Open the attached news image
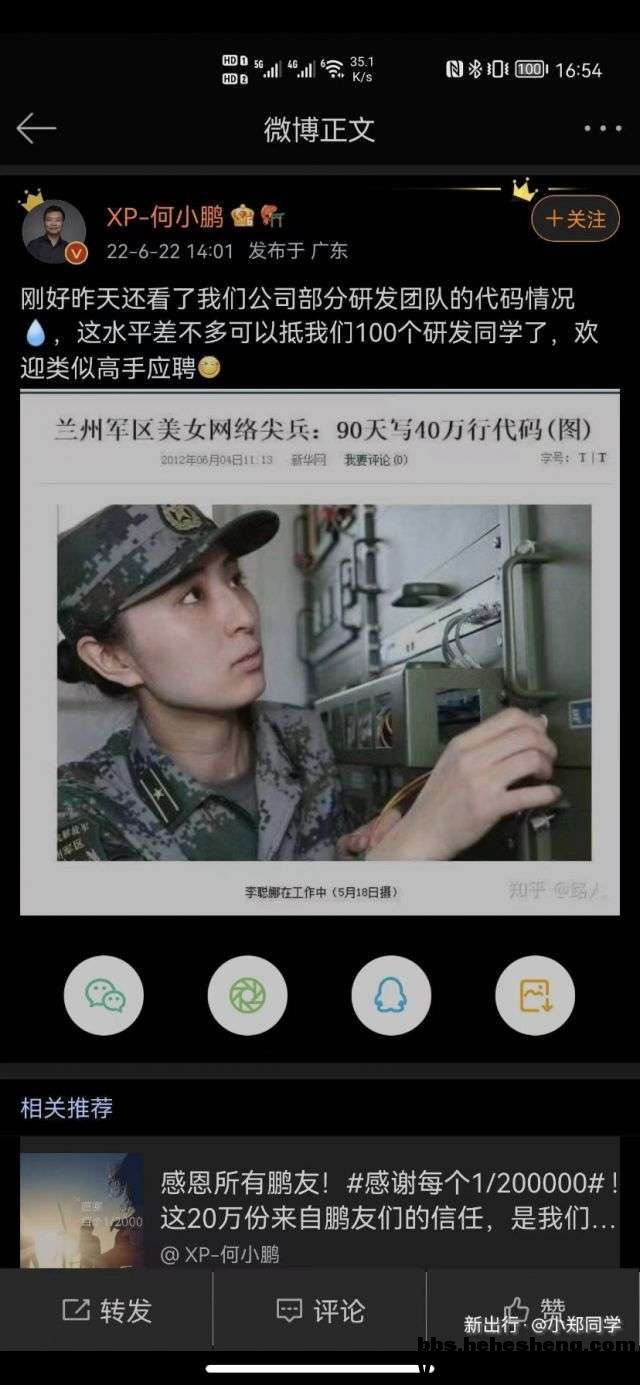The width and height of the screenshot is (640, 1385). click(320, 652)
